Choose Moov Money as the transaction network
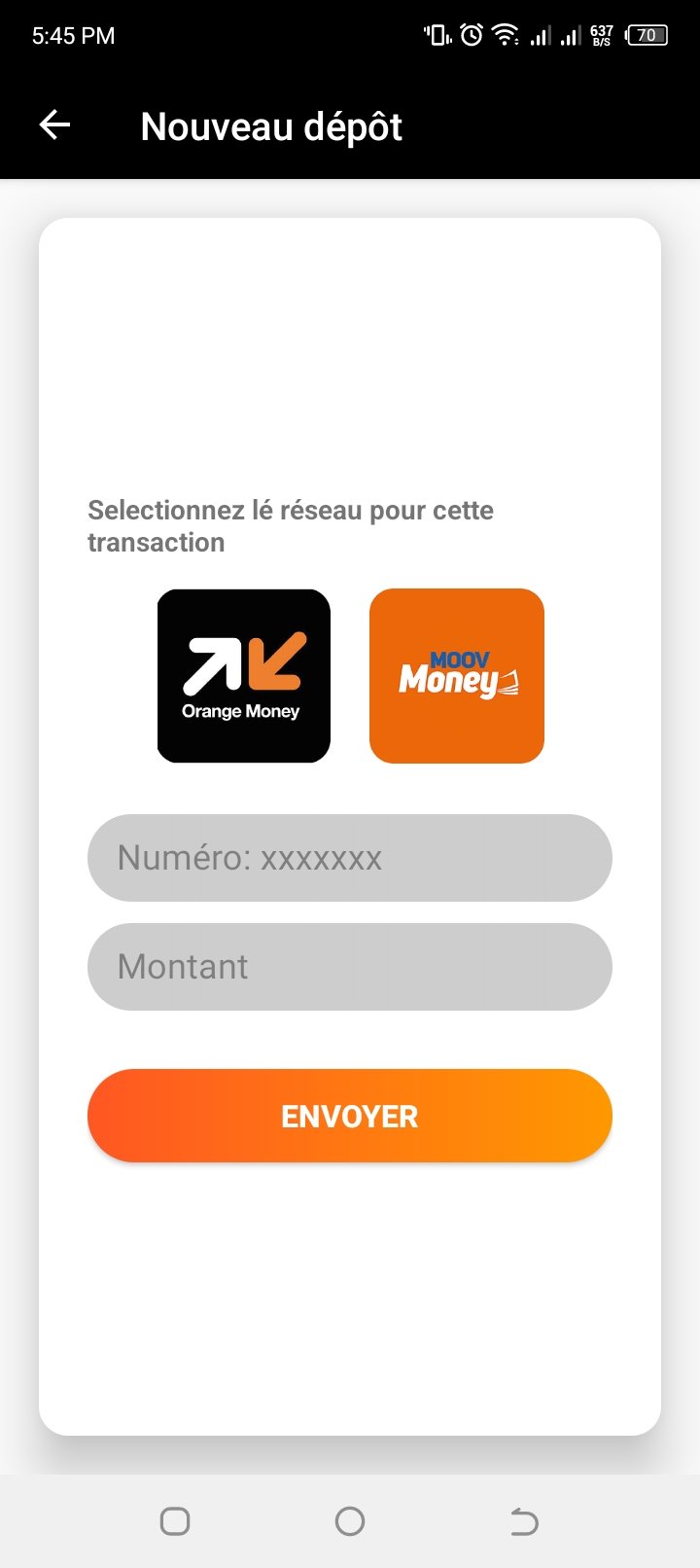 point(456,675)
